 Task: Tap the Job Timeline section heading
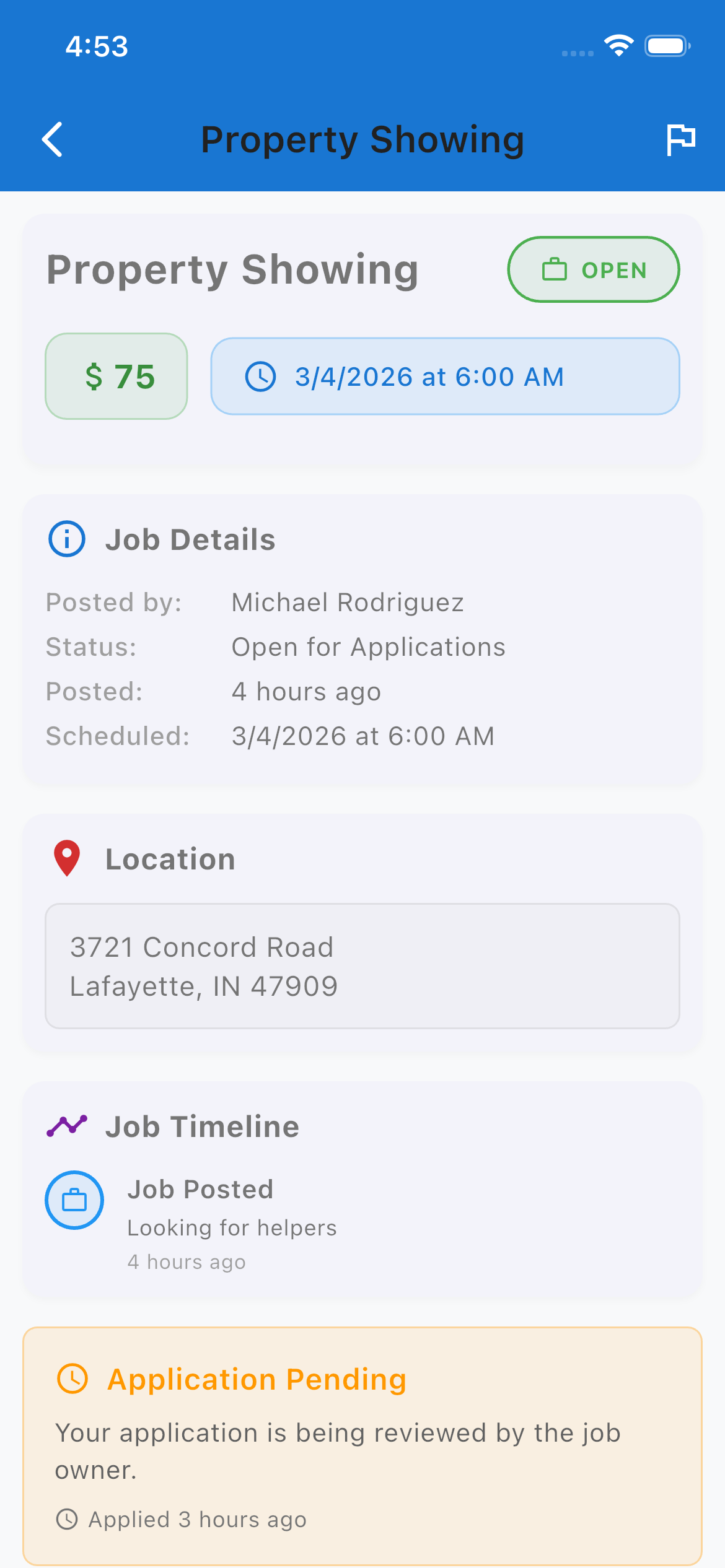(x=203, y=1126)
